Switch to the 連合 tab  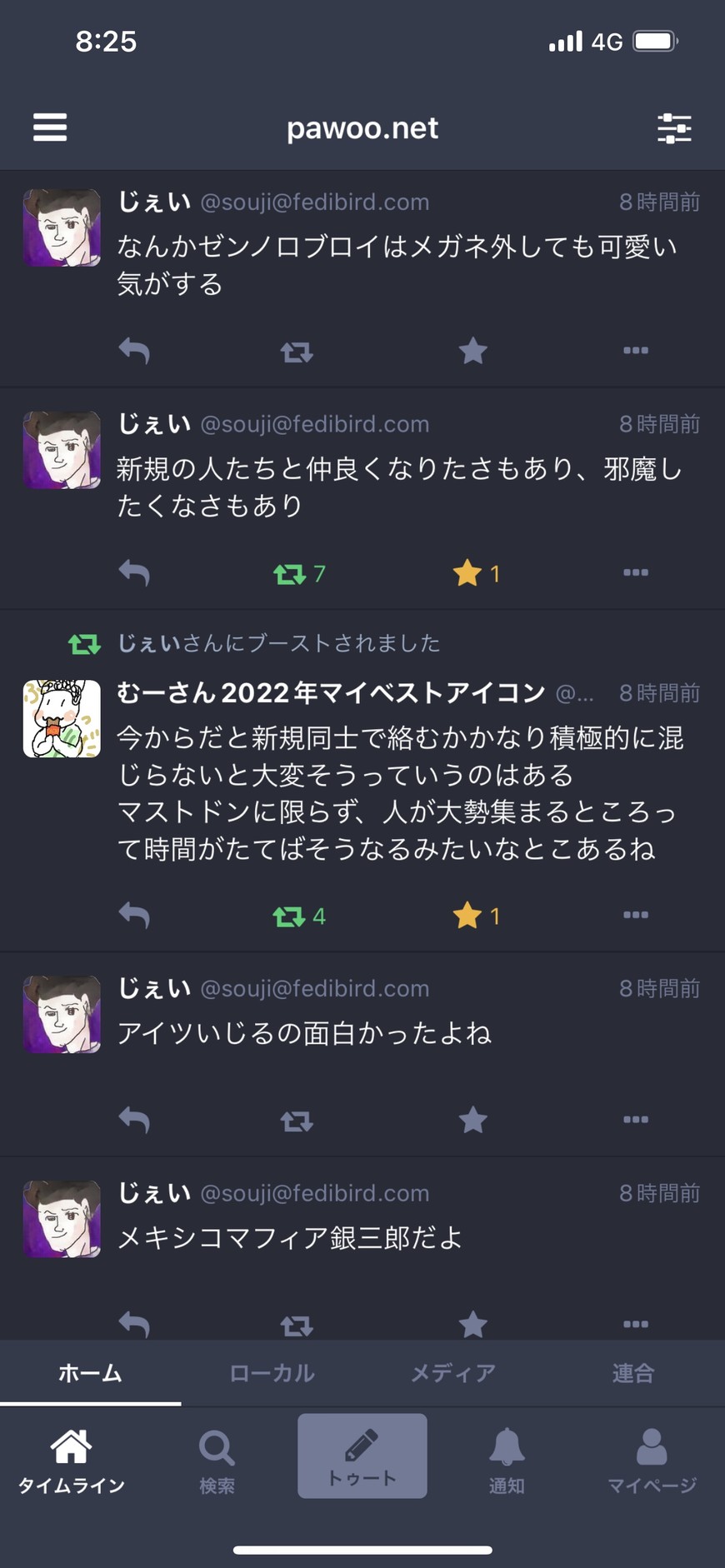click(x=633, y=1373)
